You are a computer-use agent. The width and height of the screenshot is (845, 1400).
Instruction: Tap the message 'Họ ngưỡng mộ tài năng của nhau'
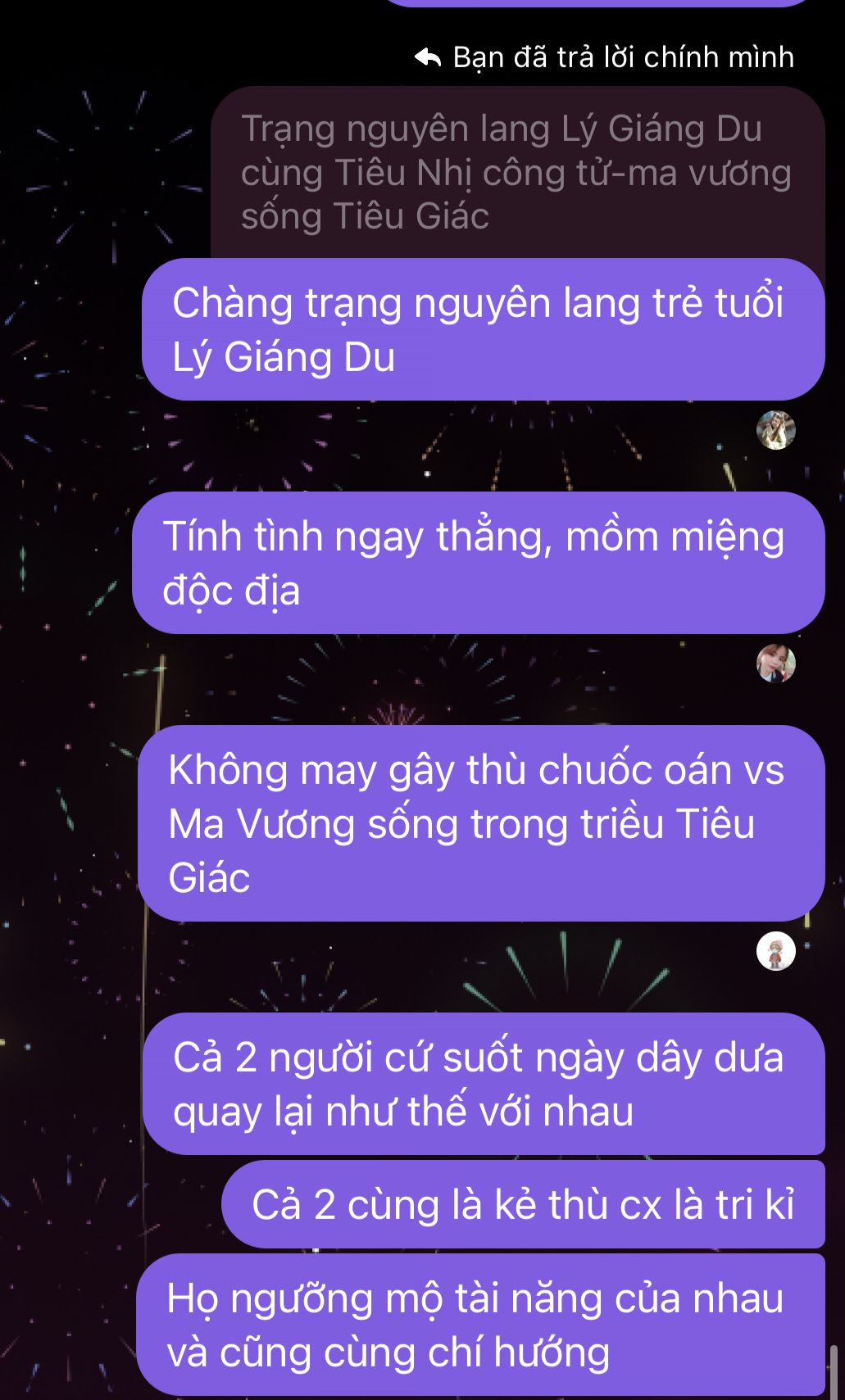pos(479,1325)
